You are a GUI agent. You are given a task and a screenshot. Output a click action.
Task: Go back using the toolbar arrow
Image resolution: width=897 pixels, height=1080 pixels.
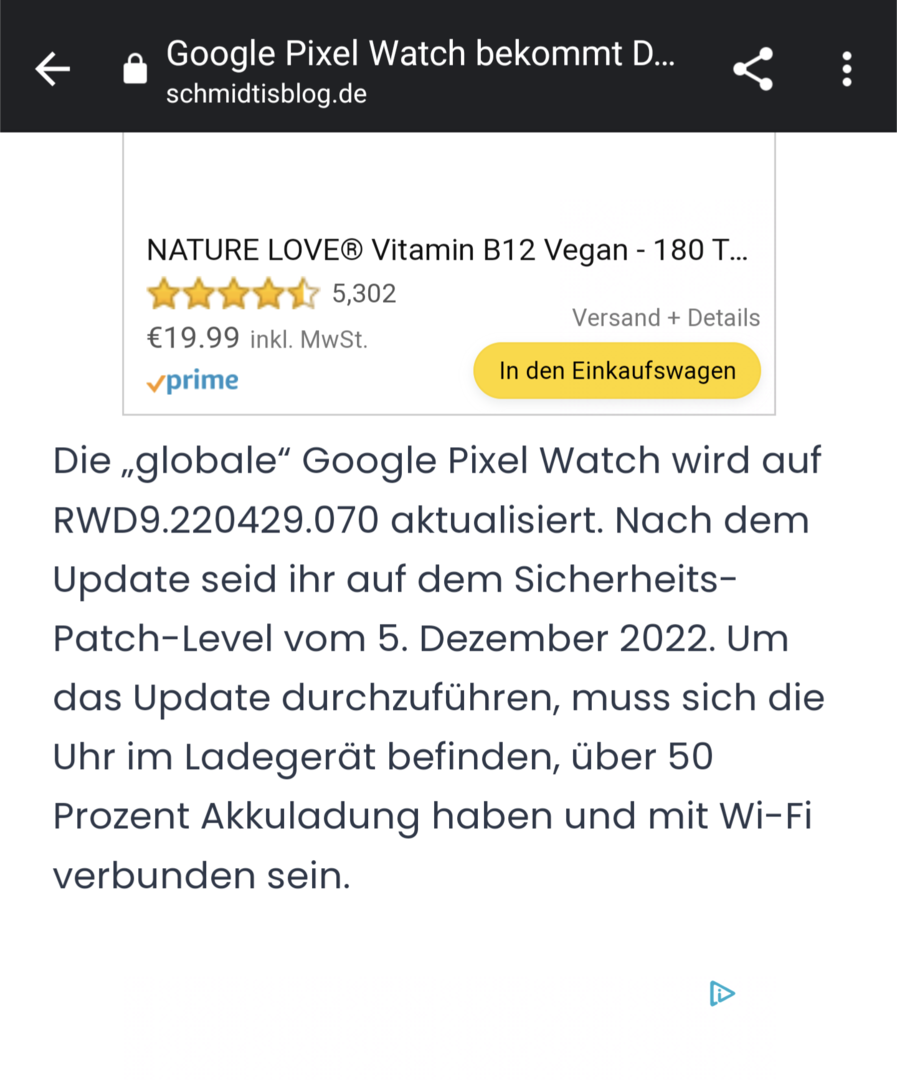point(53,69)
